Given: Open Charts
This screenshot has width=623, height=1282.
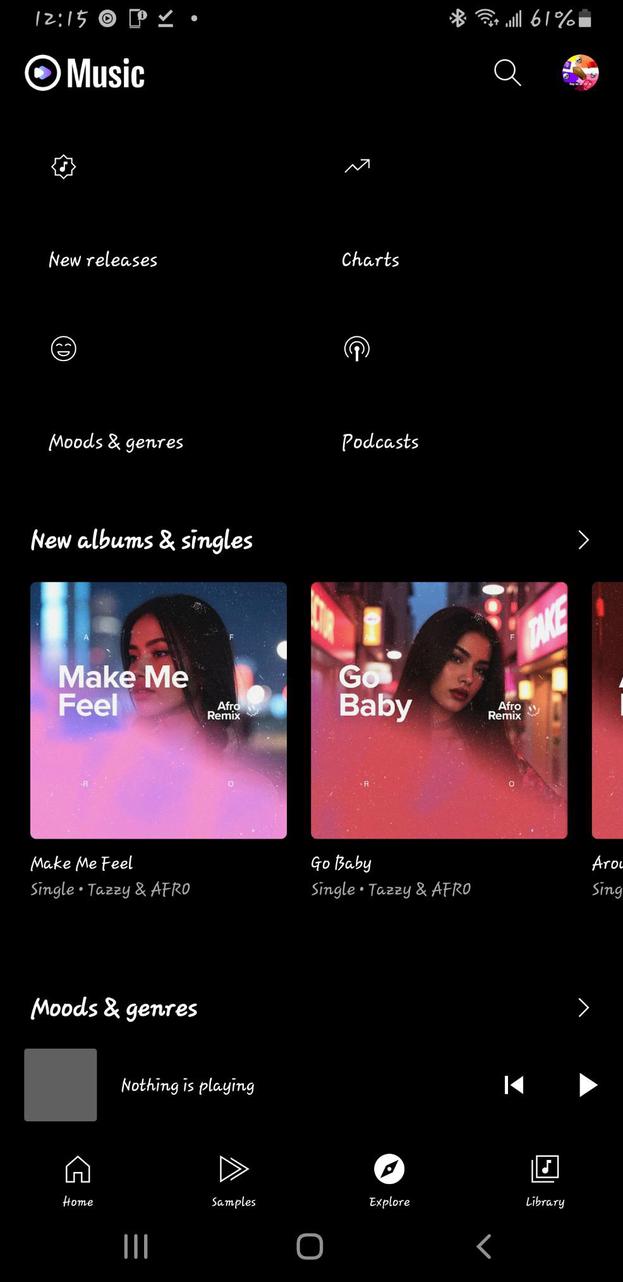Looking at the screenshot, I should [x=370, y=213].
